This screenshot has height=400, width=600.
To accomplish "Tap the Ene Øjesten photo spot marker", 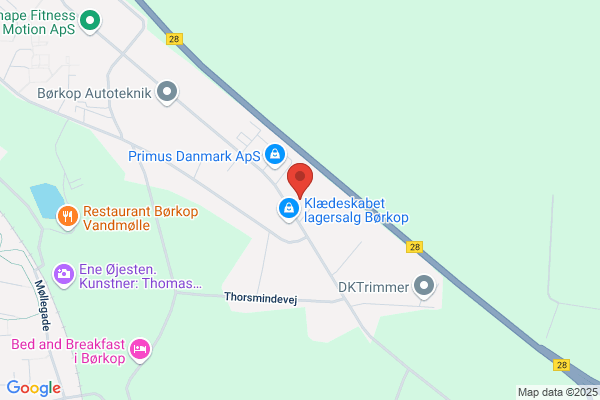I will [64, 275].
